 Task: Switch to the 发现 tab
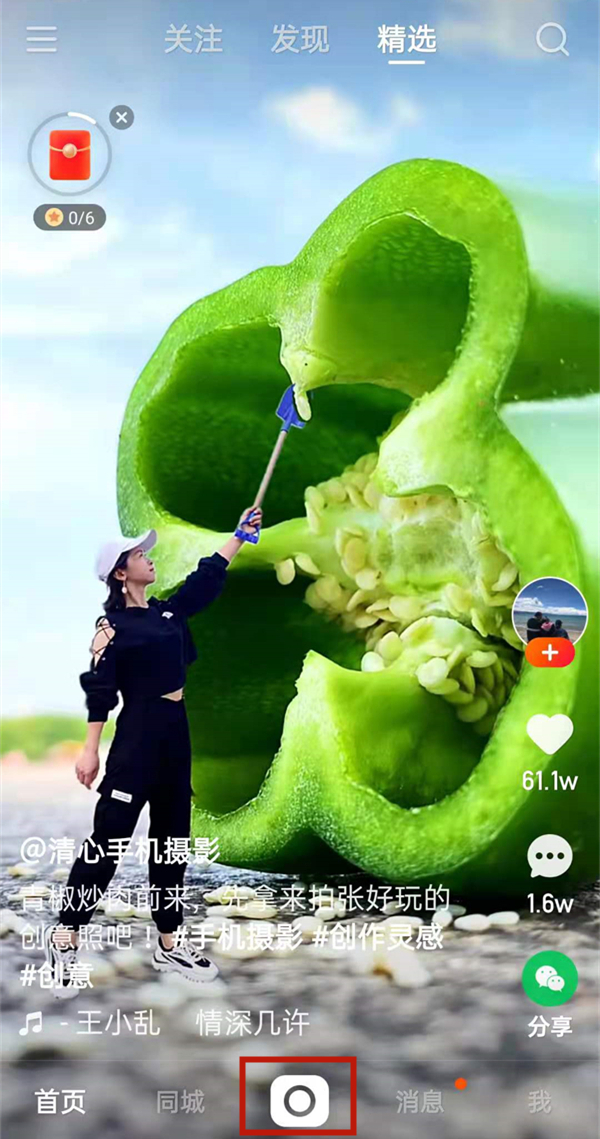299,39
